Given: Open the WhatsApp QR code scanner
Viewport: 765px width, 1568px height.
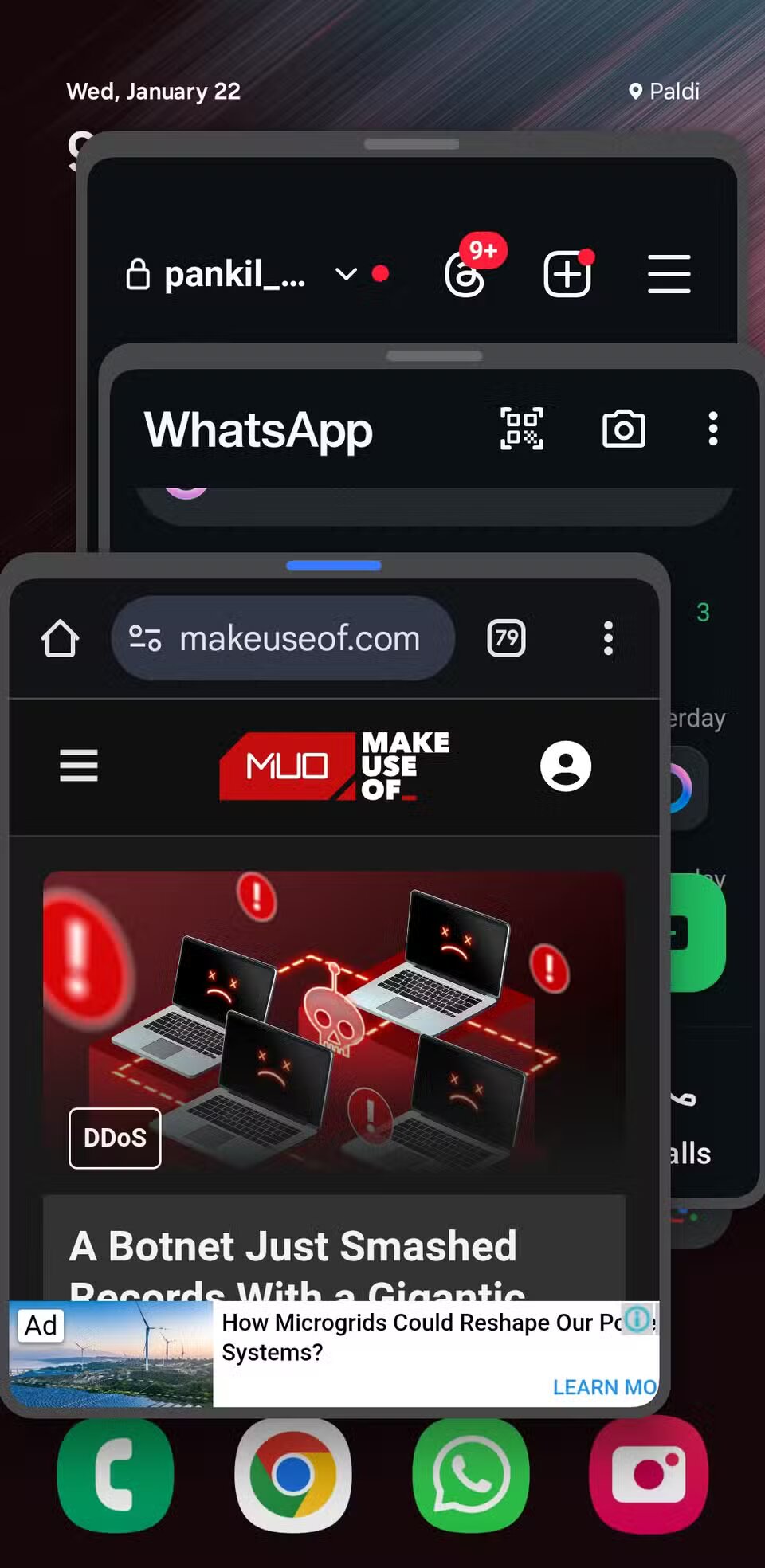Looking at the screenshot, I should [522, 429].
